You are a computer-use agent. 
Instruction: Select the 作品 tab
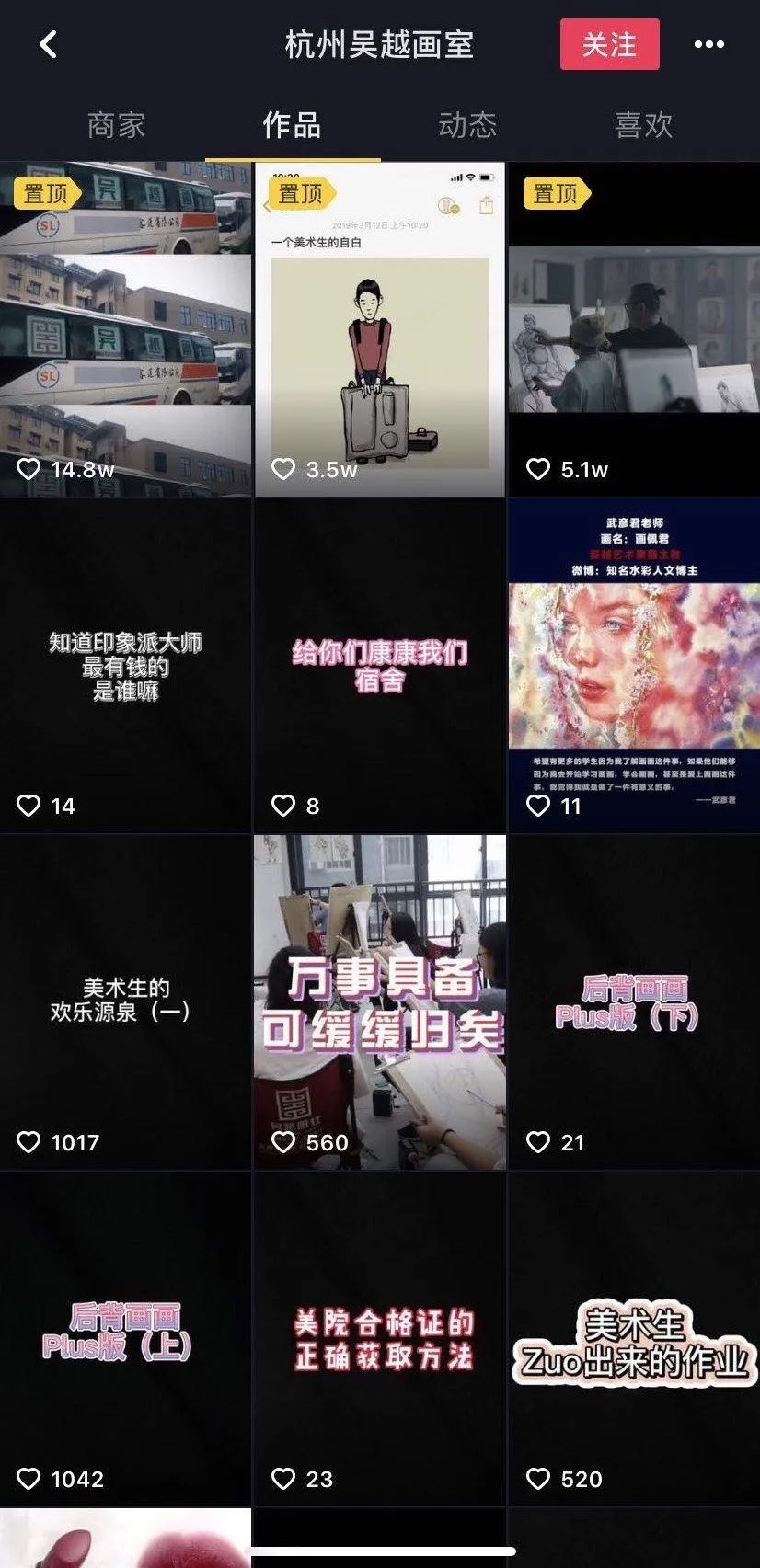[292, 125]
